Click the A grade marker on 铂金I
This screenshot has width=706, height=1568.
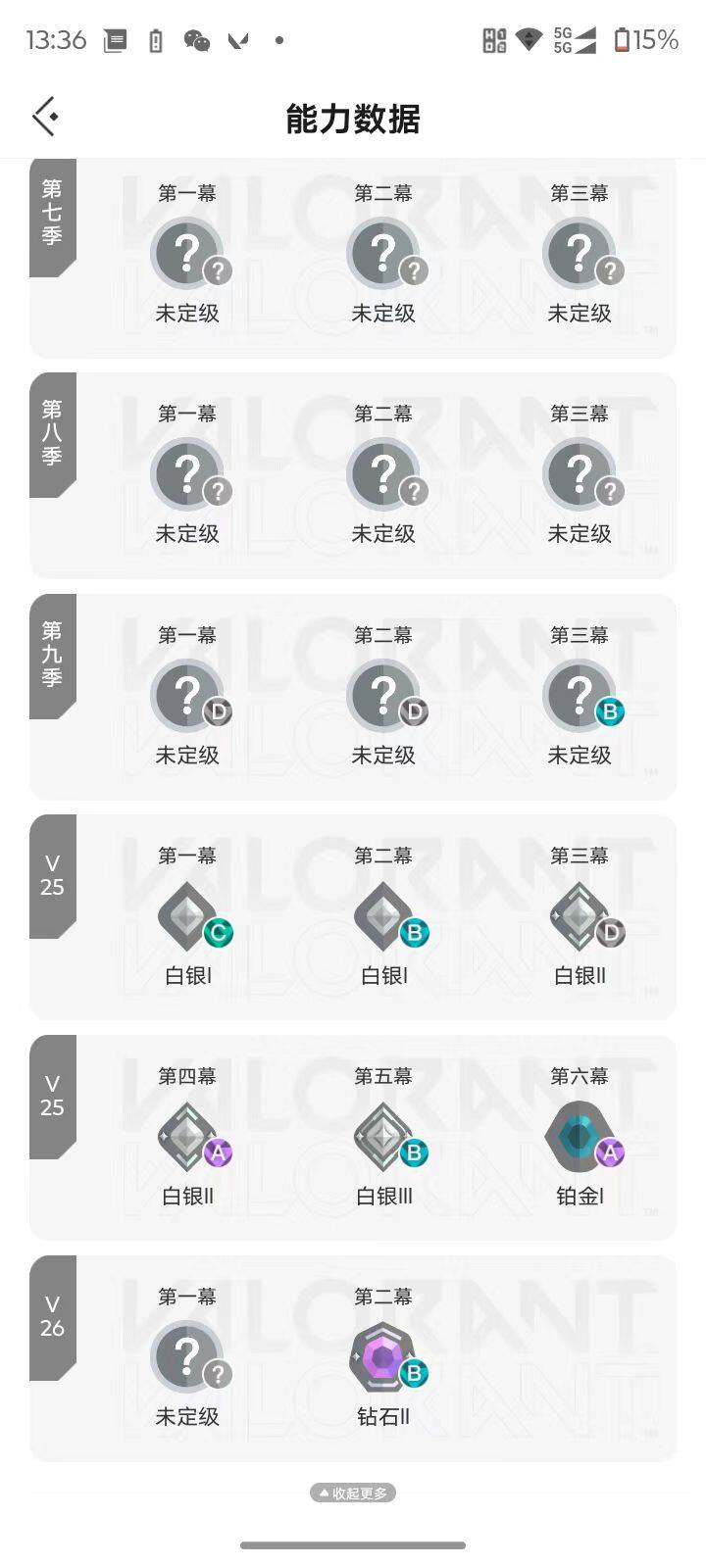click(610, 1153)
